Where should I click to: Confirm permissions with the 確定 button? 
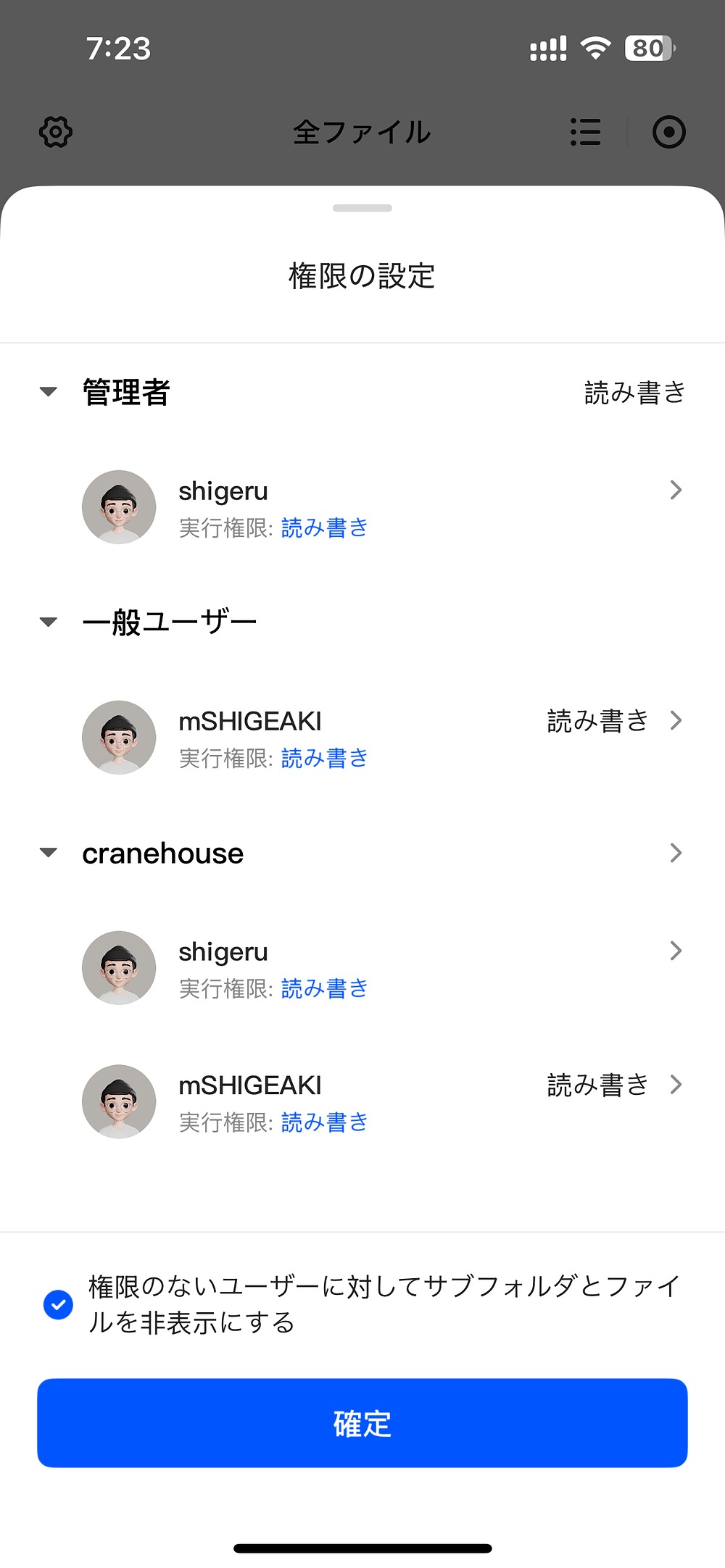tap(362, 1423)
